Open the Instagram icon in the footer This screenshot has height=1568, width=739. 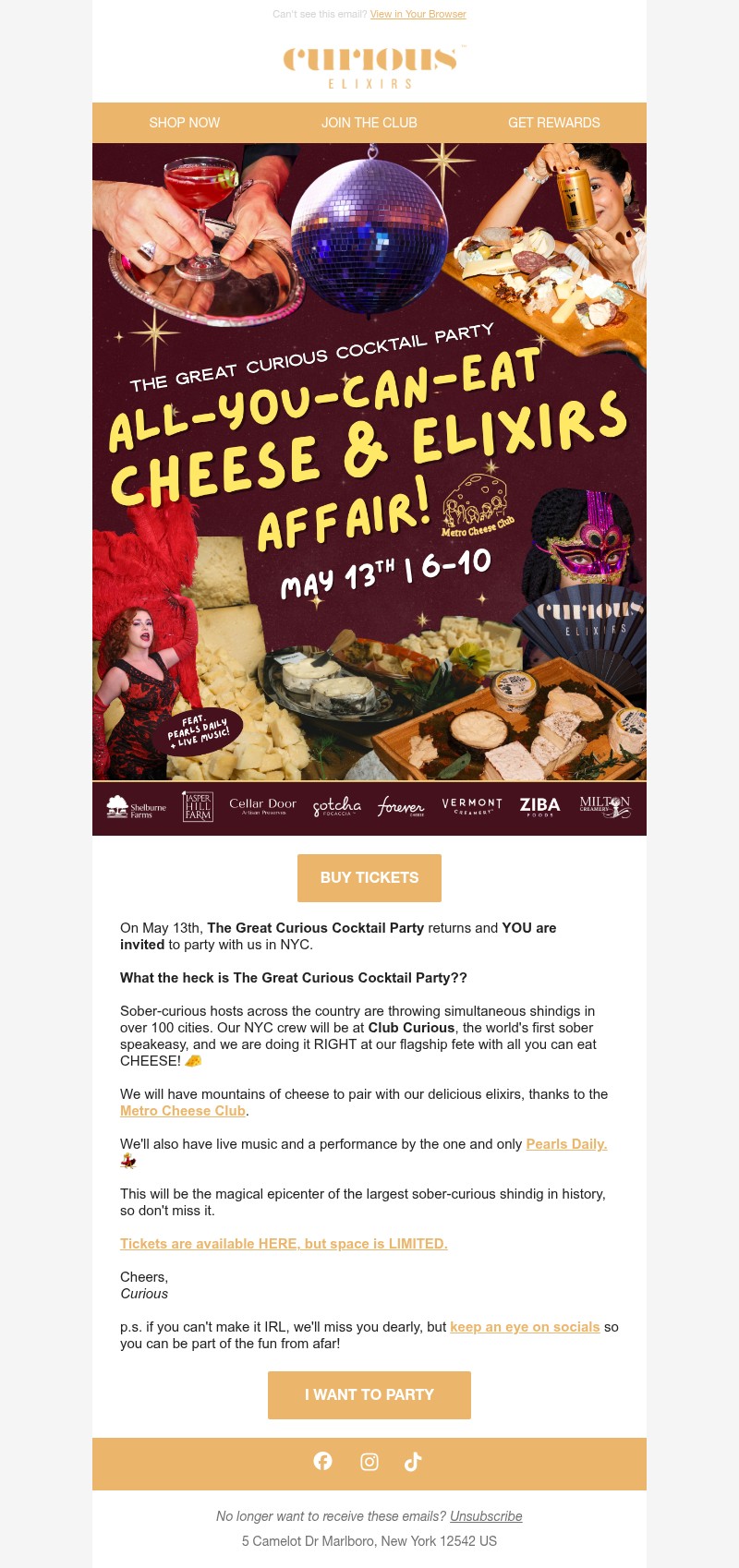coord(369,1462)
